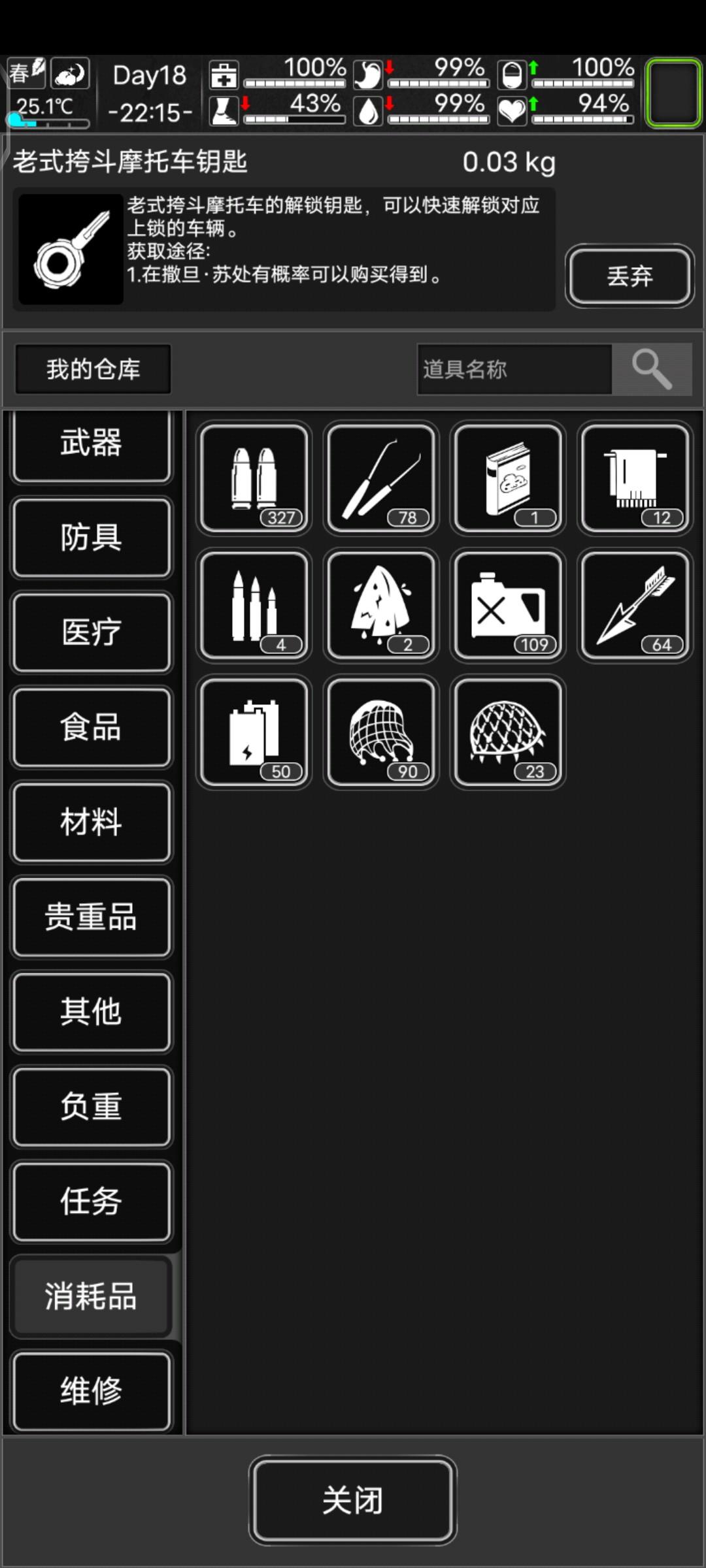
Task: Open the lockpicks item with count 78
Action: (380, 478)
